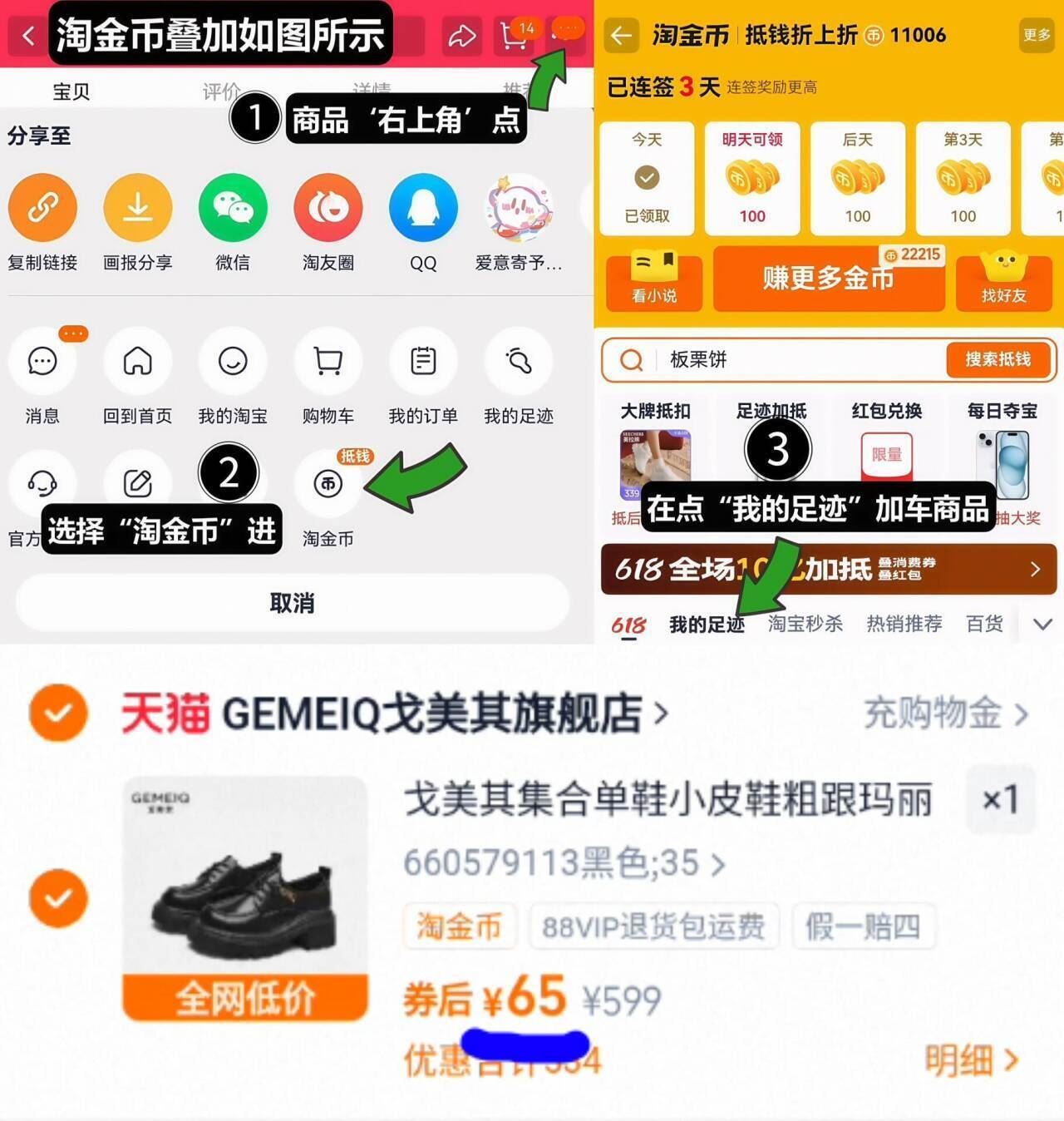Select the 淘宝秒杀 category tab
Screen dimensions: 1064x1121
(x=804, y=623)
